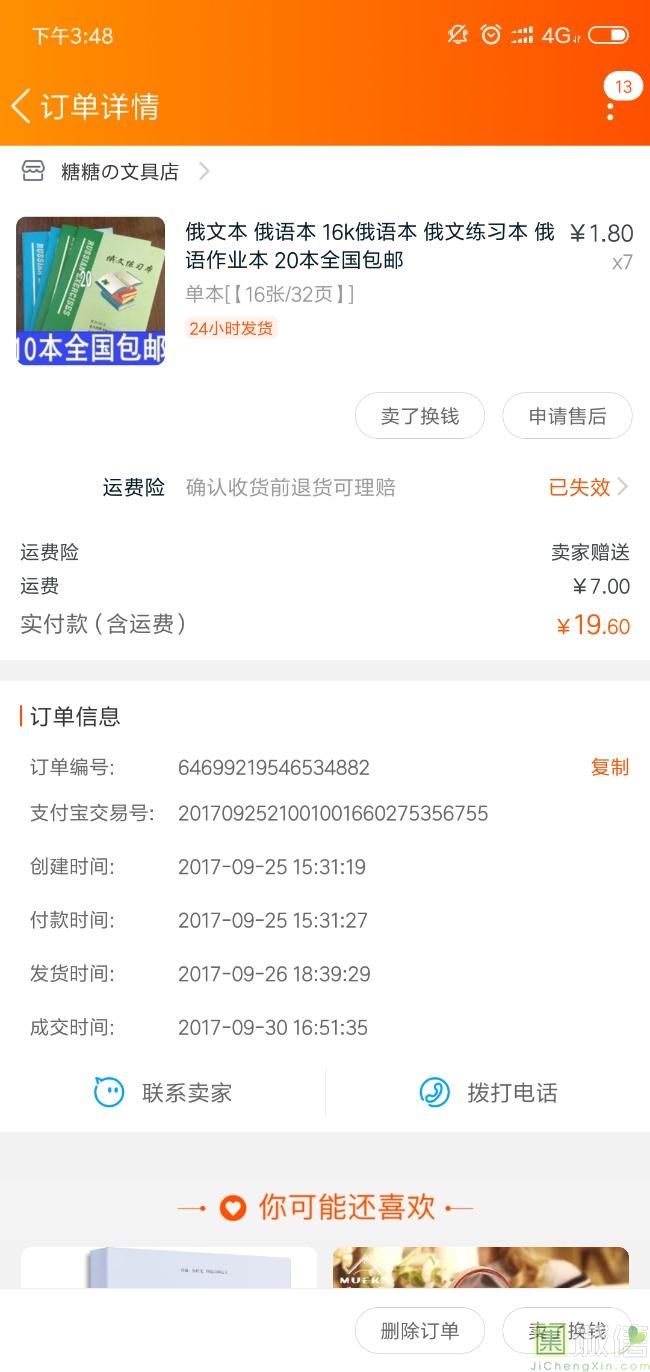The width and height of the screenshot is (650, 1372).
Task: Open the 俄文本 product item
Action: pos(325,290)
